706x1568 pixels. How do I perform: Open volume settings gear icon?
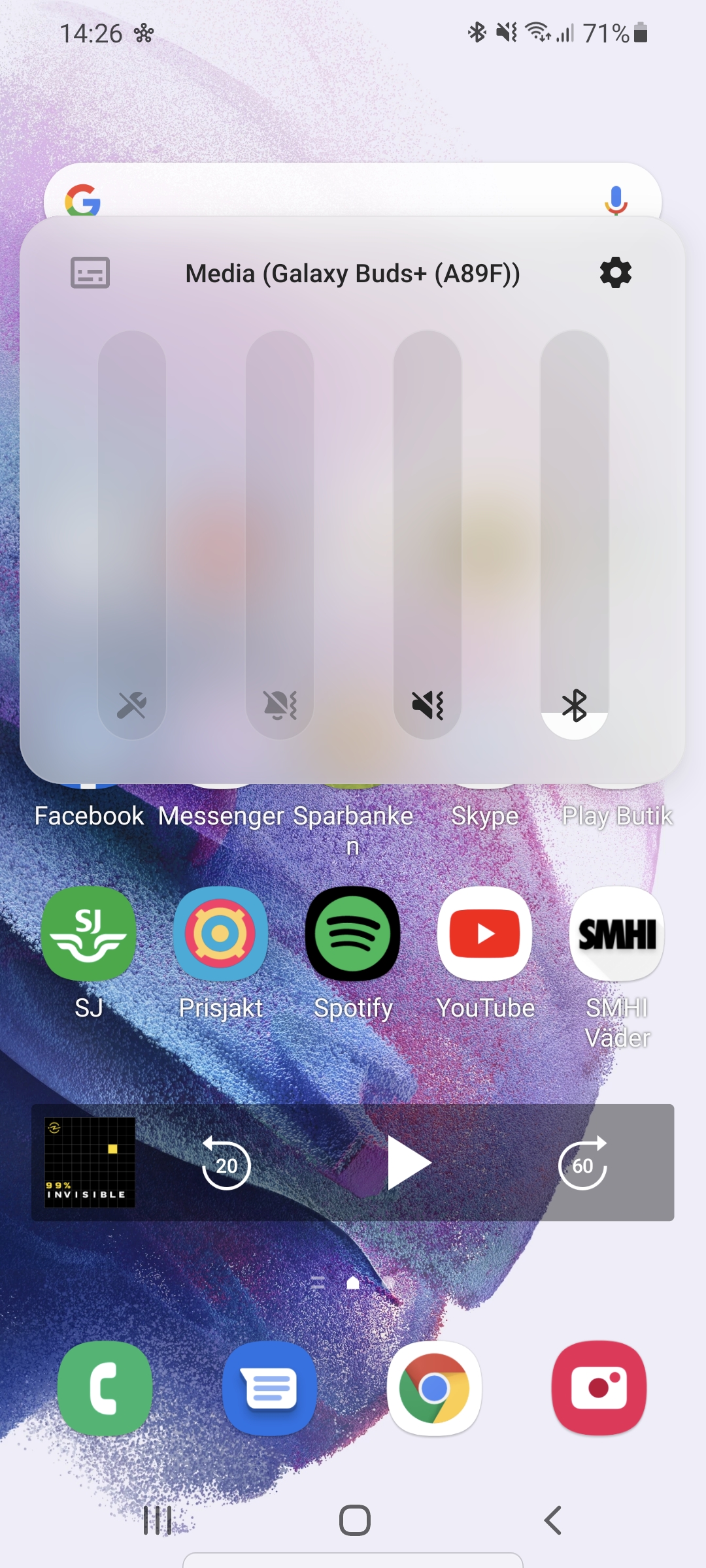click(x=615, y=272)
